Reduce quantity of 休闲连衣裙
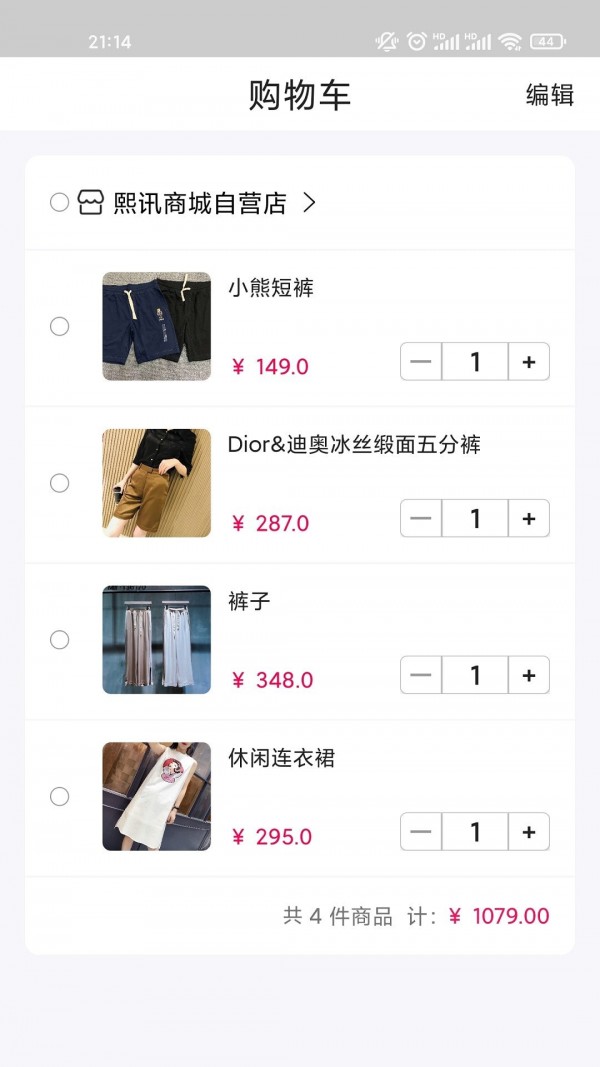 [x=421, y=831]
